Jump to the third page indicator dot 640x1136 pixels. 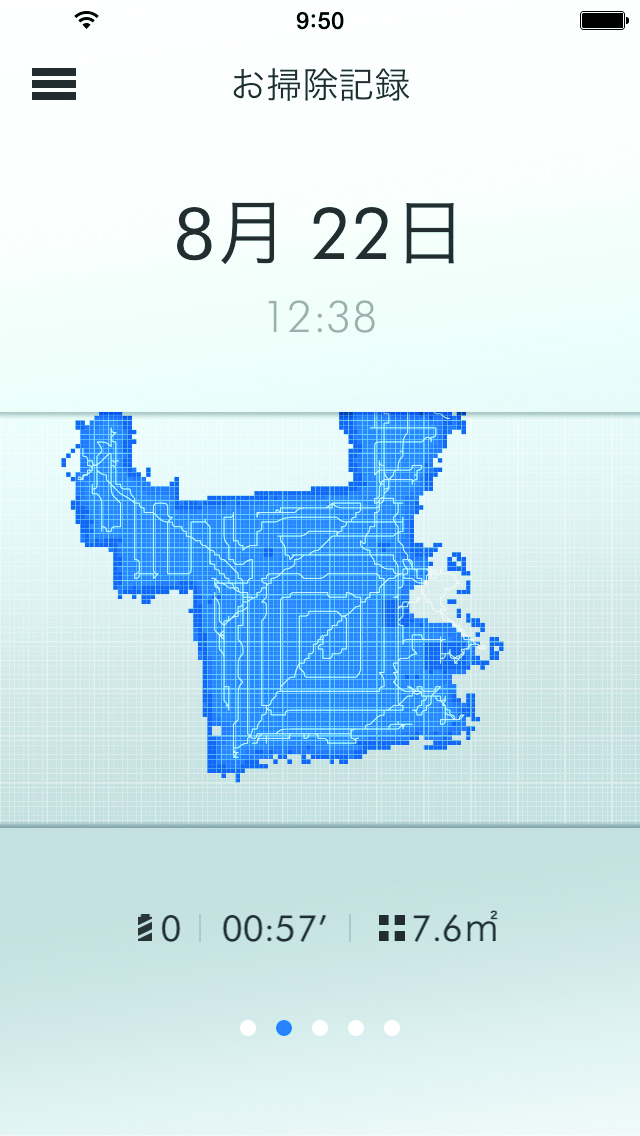pyautogui.click(x=320, y=1027)
